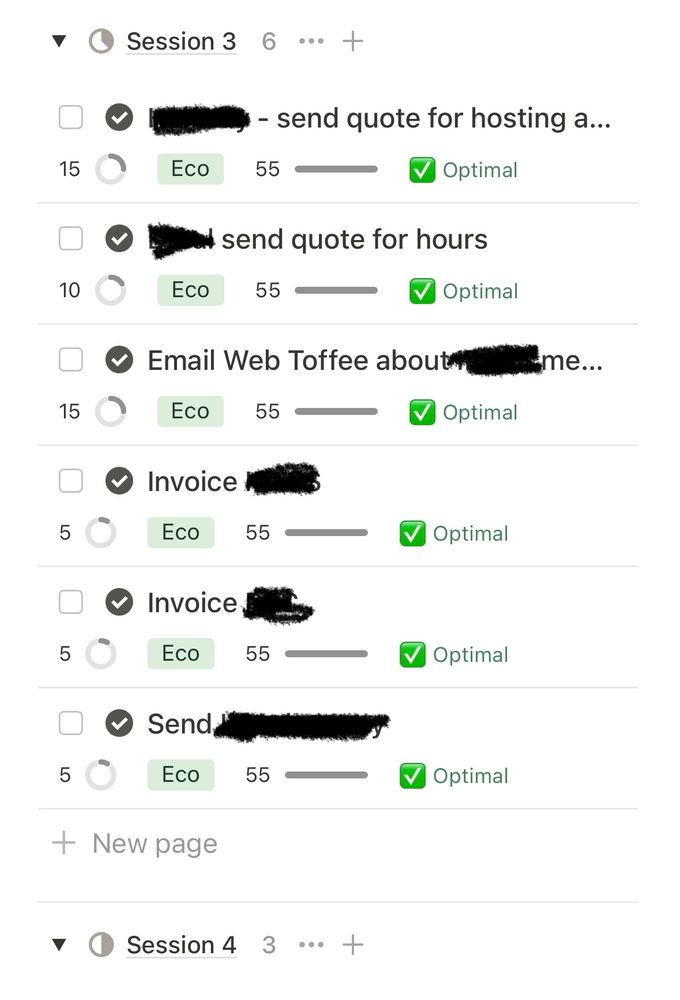Open the Session 3 group page
680x1000 pixels.
(x=181, y=41)
